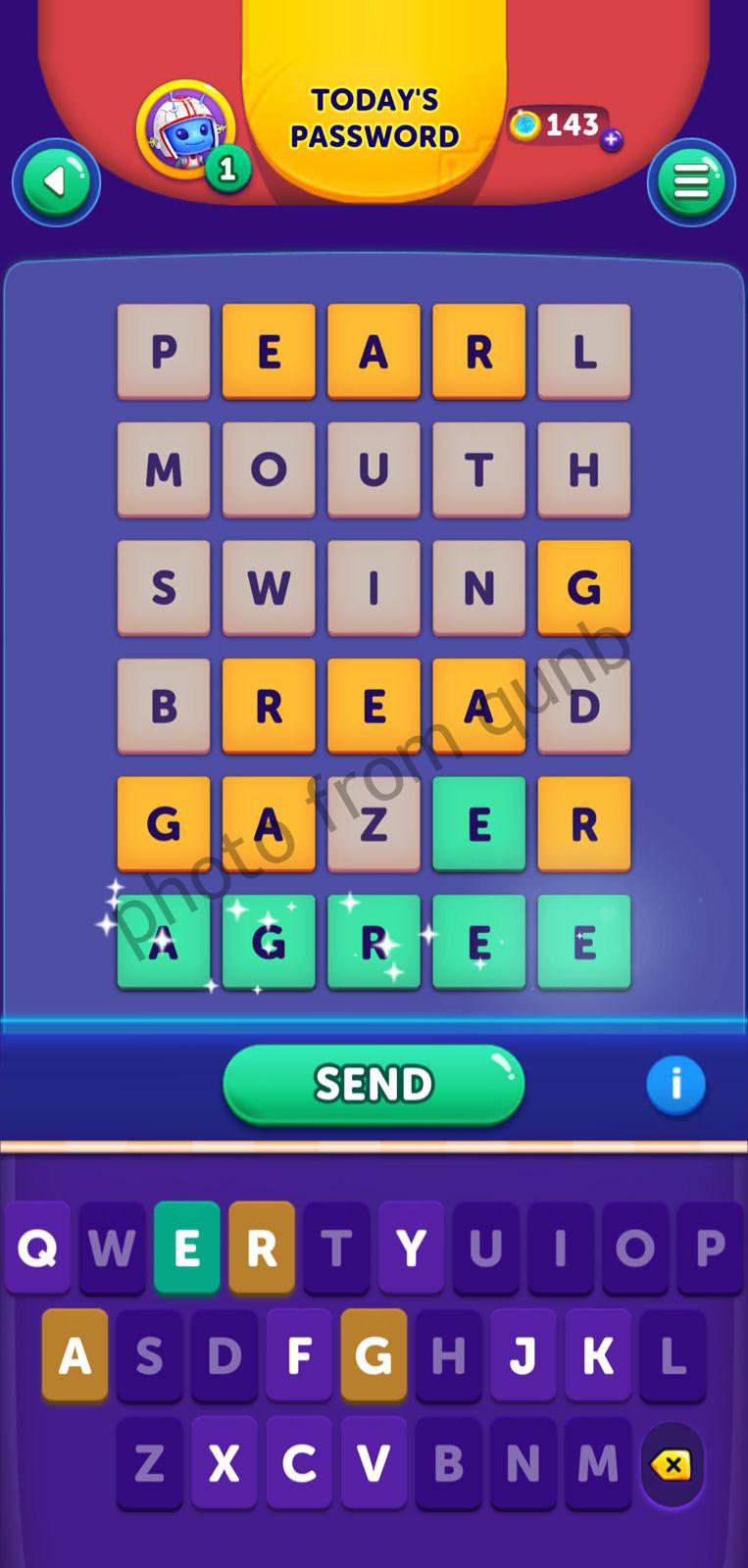
Task: Tap the K key
Action: (597, 1355)
